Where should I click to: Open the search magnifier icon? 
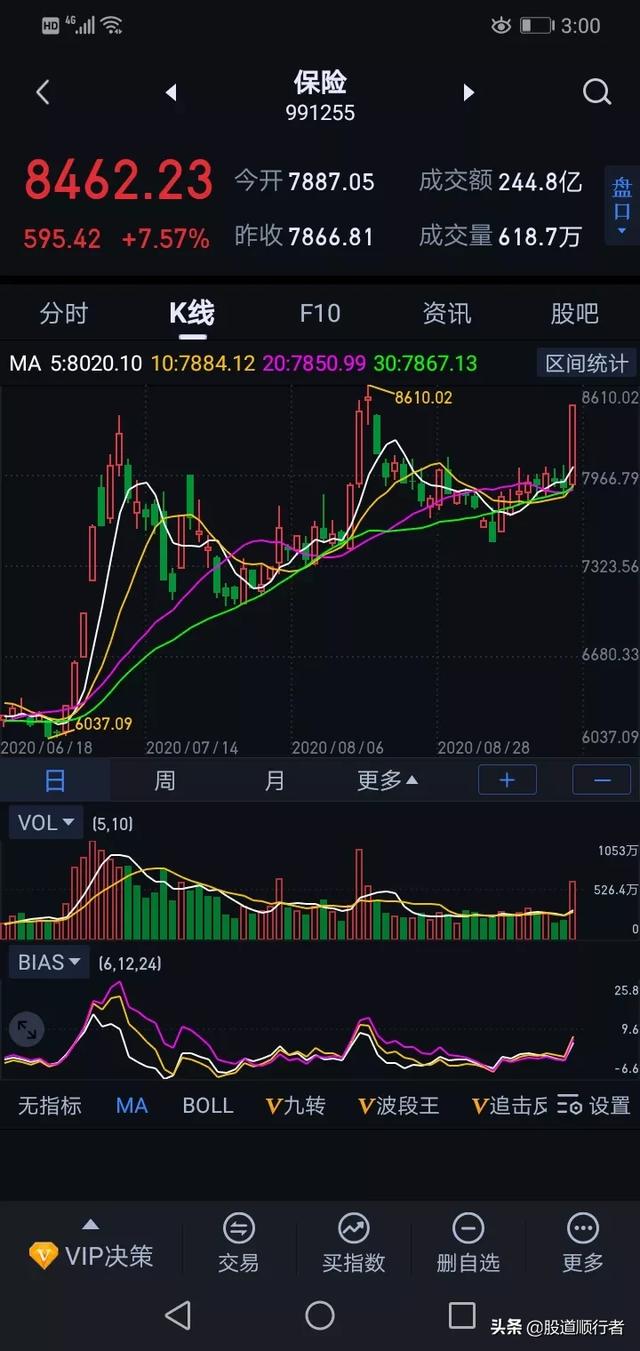point(596,93)
